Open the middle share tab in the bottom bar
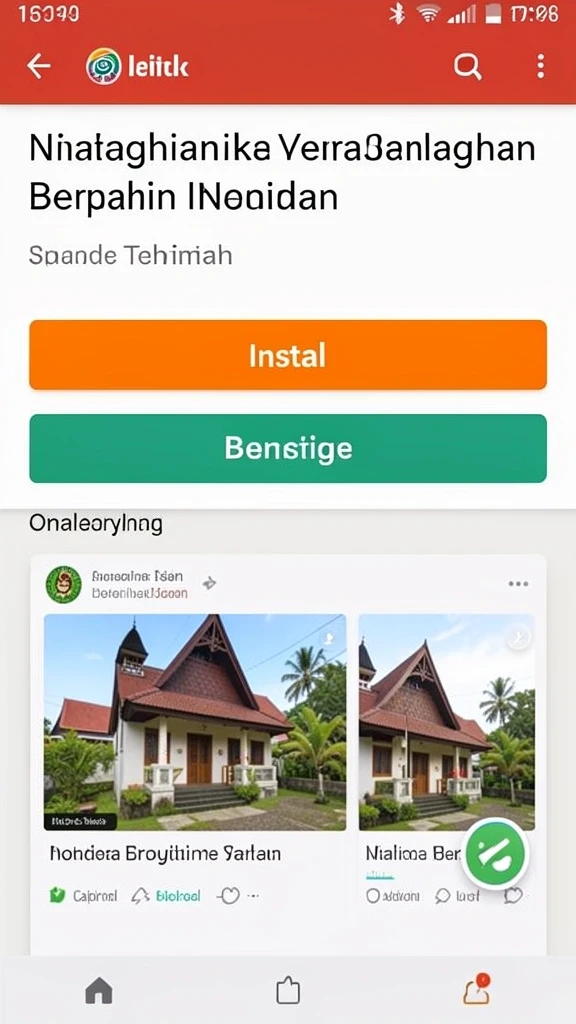This screenshot has height=1024, width=576. 287,991
